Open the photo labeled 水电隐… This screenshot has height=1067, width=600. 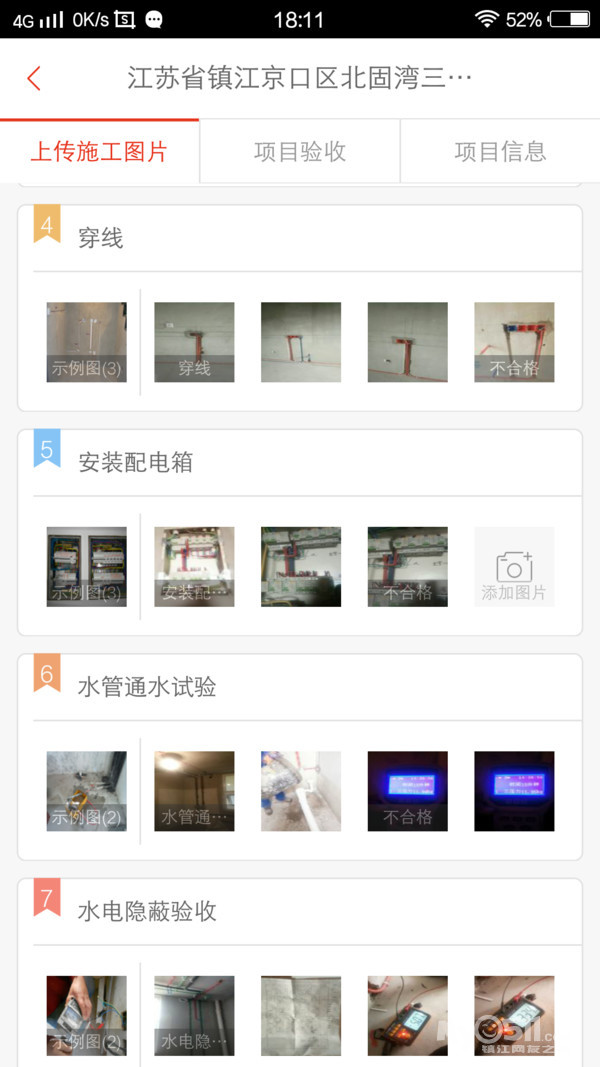194,1015
